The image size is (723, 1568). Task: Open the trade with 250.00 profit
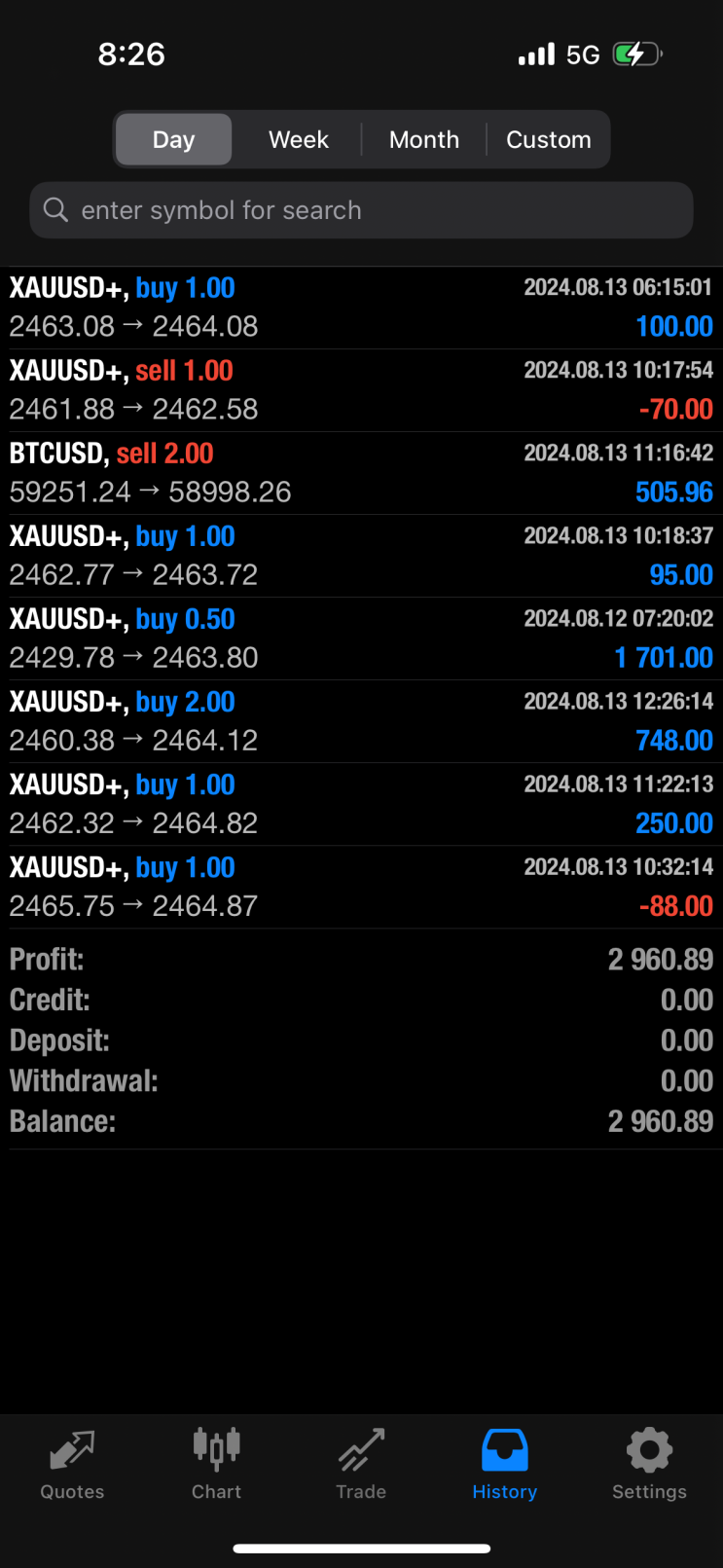tap(361, 804)
